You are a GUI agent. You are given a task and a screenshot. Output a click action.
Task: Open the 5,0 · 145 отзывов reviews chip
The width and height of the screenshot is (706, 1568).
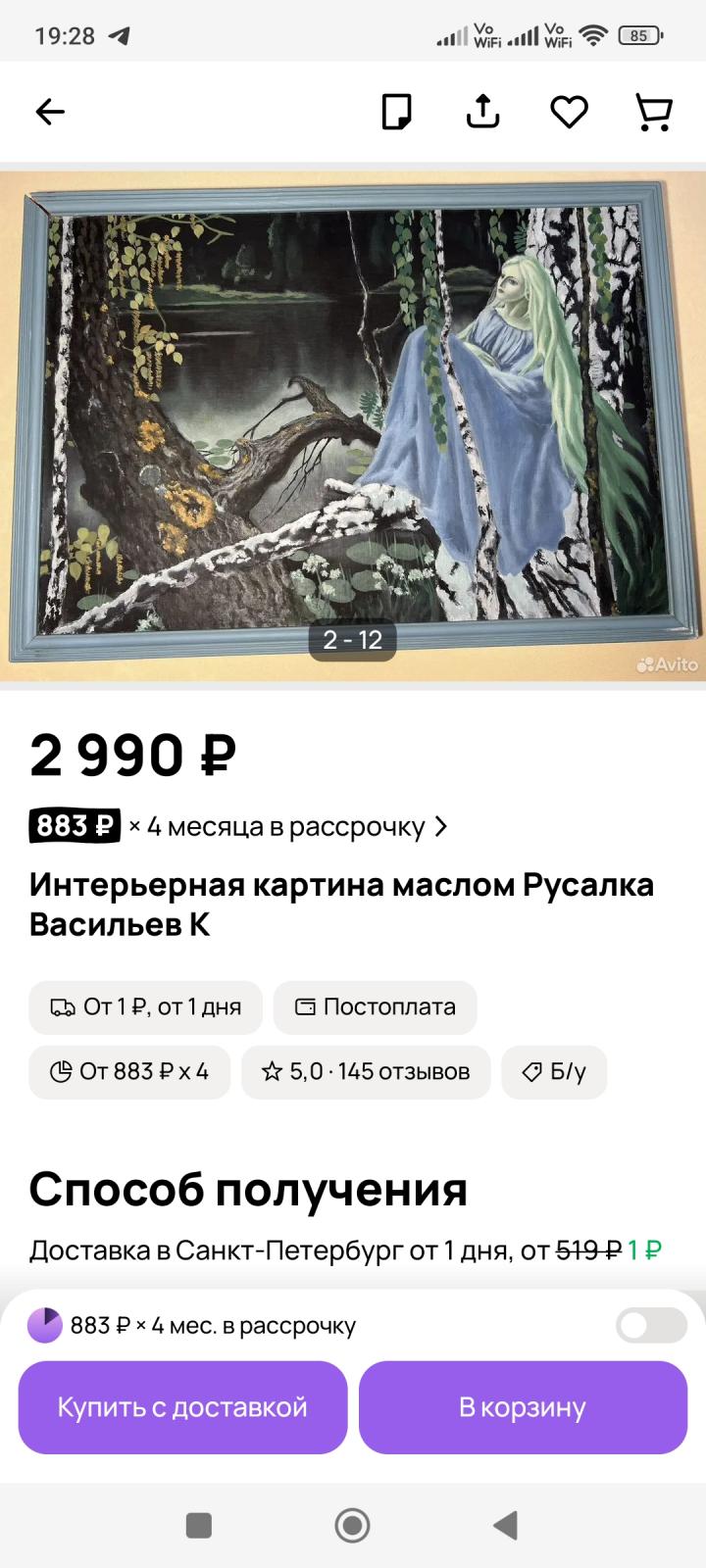pos(366,1071)
